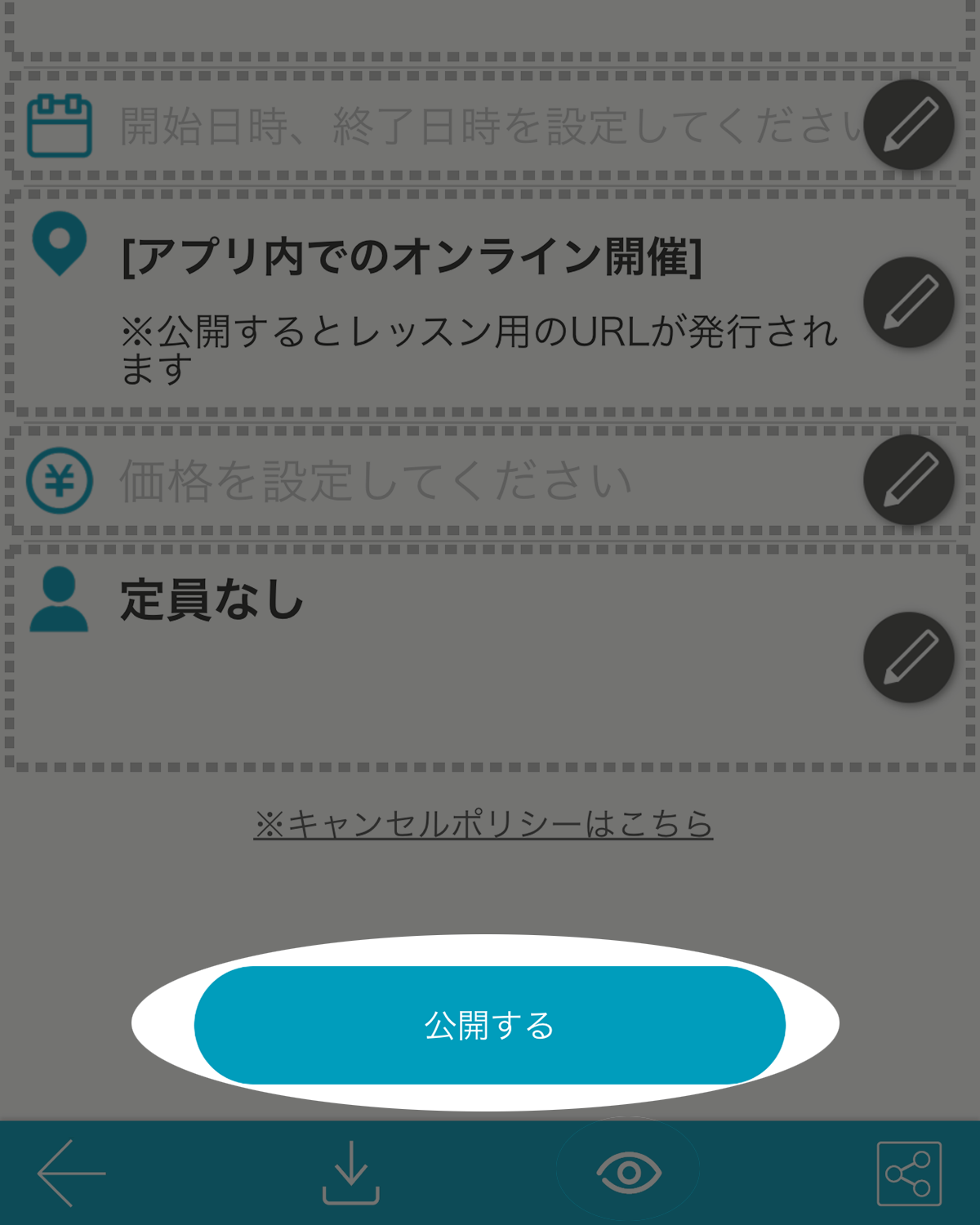
Task: Open the share icon
Action: (x=909, y=1174)
